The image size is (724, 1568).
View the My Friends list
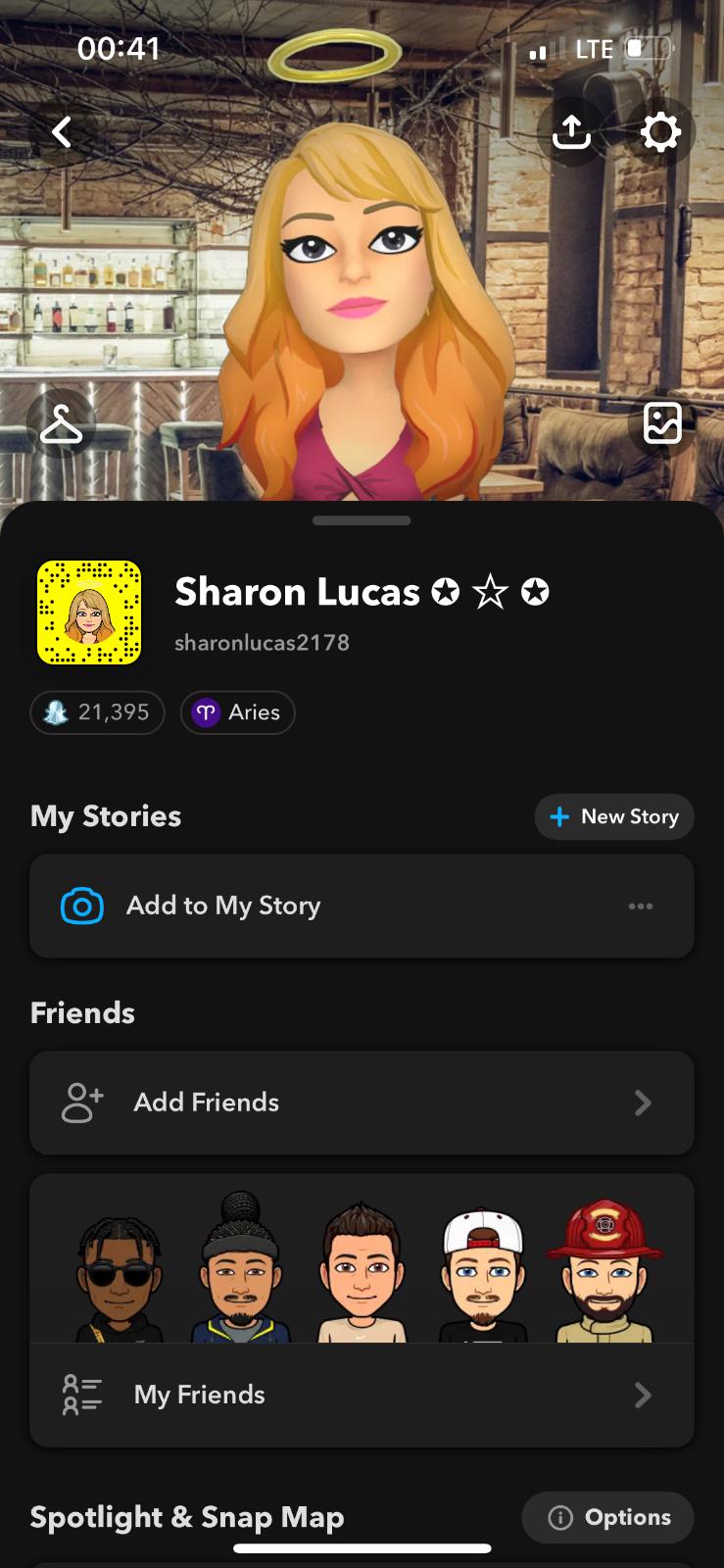pos(362,1395)
